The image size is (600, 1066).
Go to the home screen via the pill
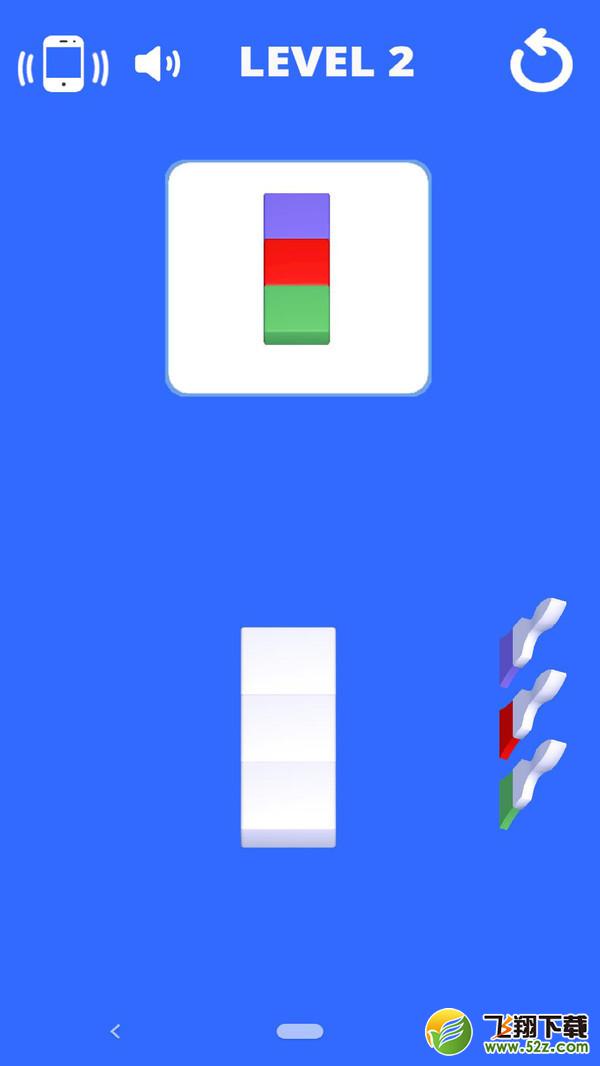coord(300,1031)
